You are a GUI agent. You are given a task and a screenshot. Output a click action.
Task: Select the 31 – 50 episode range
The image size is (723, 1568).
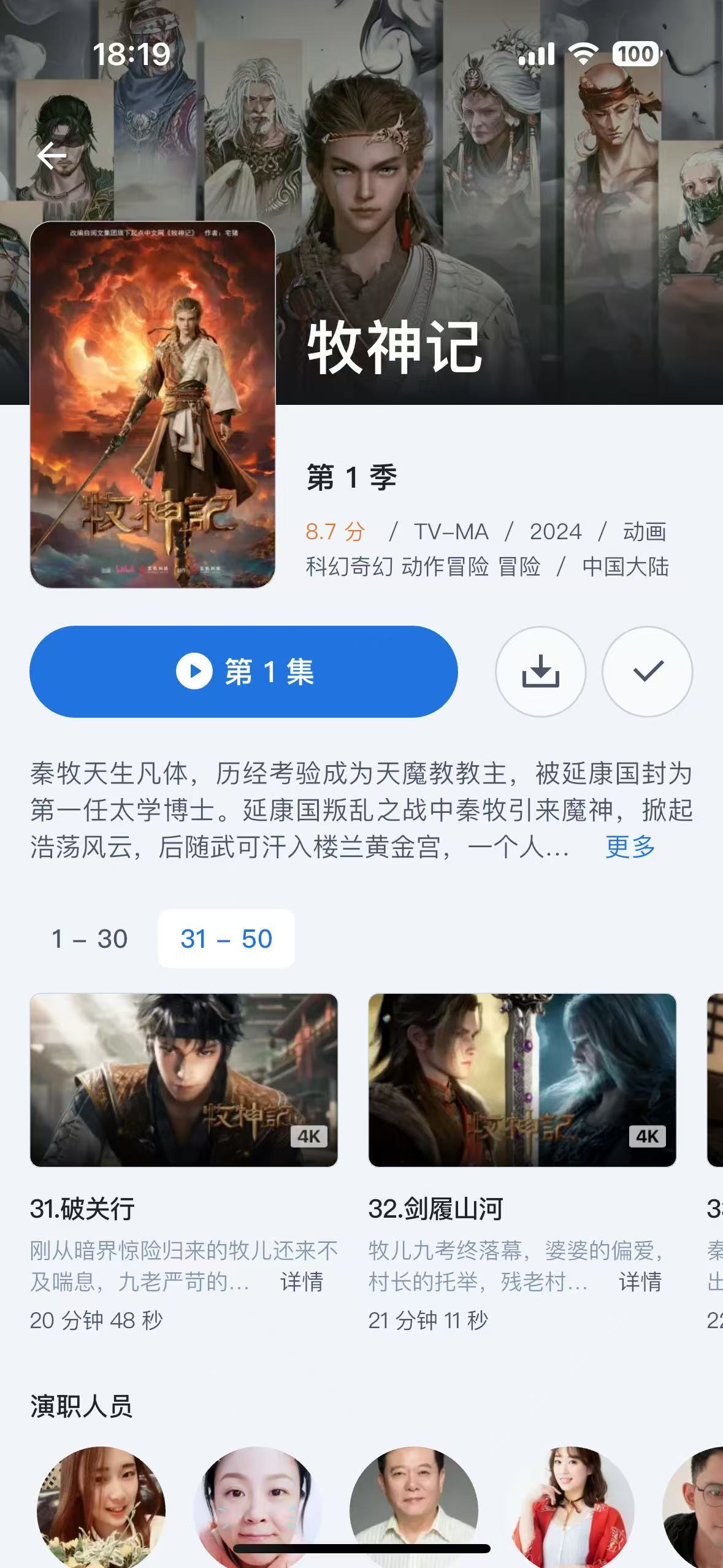coord(226,939)
